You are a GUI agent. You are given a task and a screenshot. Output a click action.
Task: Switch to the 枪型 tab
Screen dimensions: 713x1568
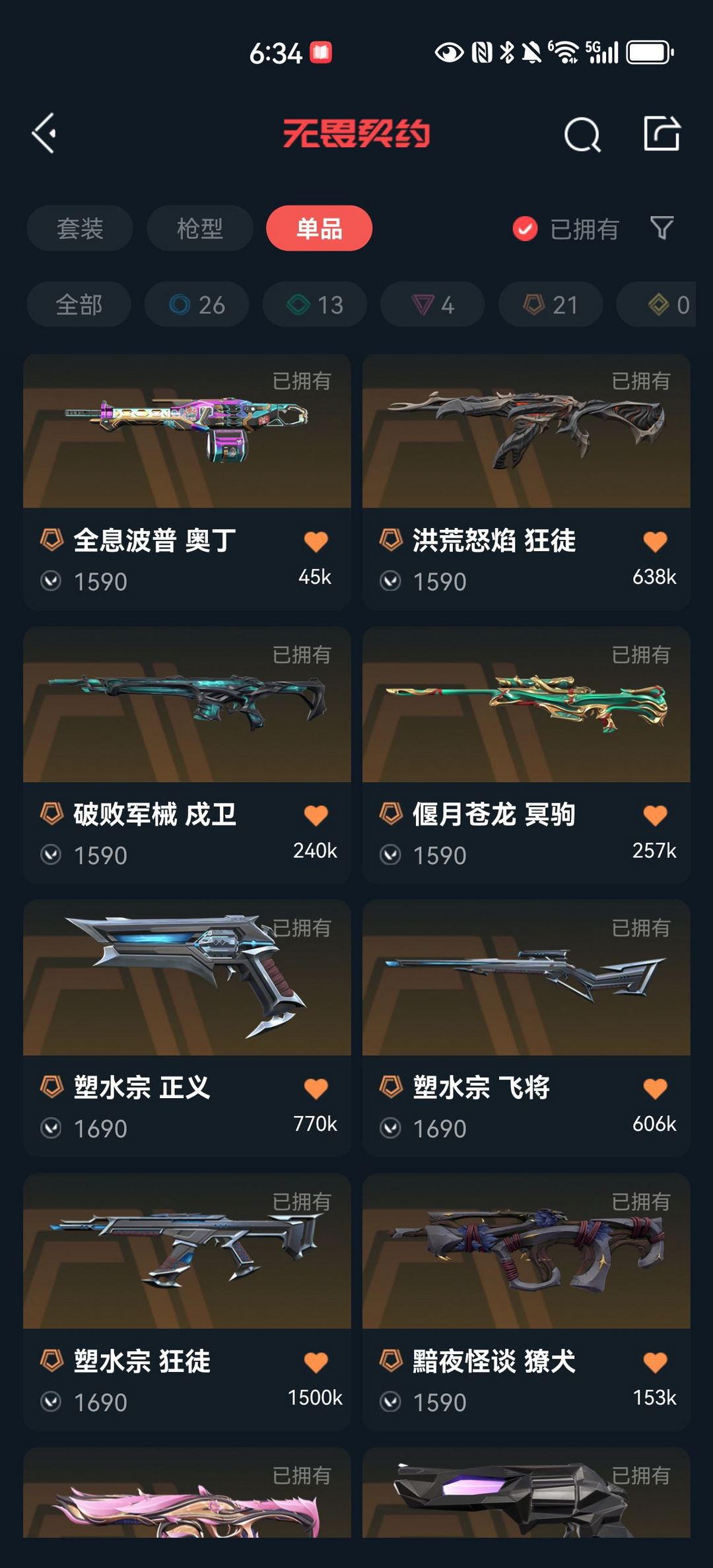[x=200, y=228]
